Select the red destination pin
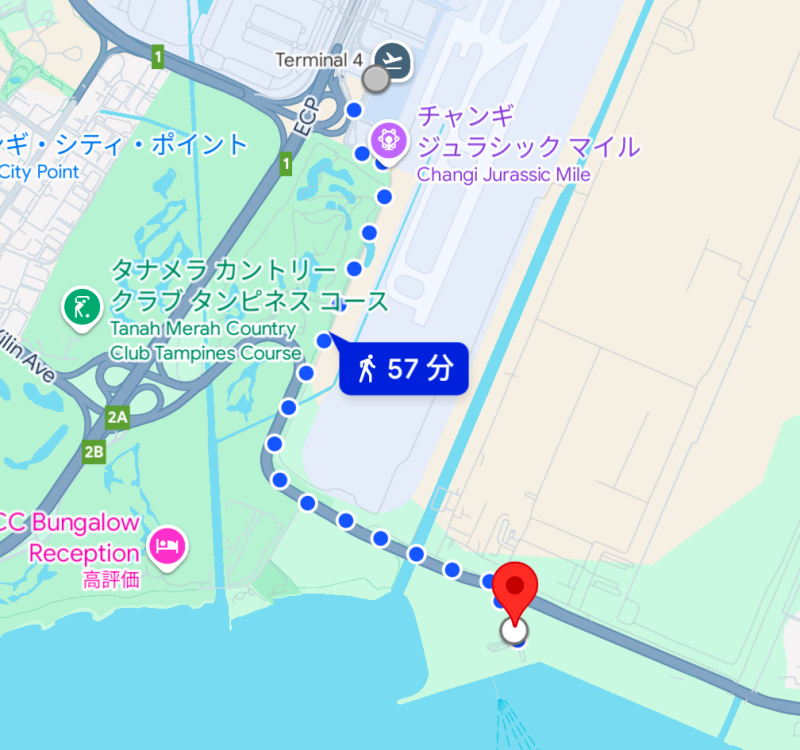The width and height of the screenshot is (800, 750). tap(516, 592)
